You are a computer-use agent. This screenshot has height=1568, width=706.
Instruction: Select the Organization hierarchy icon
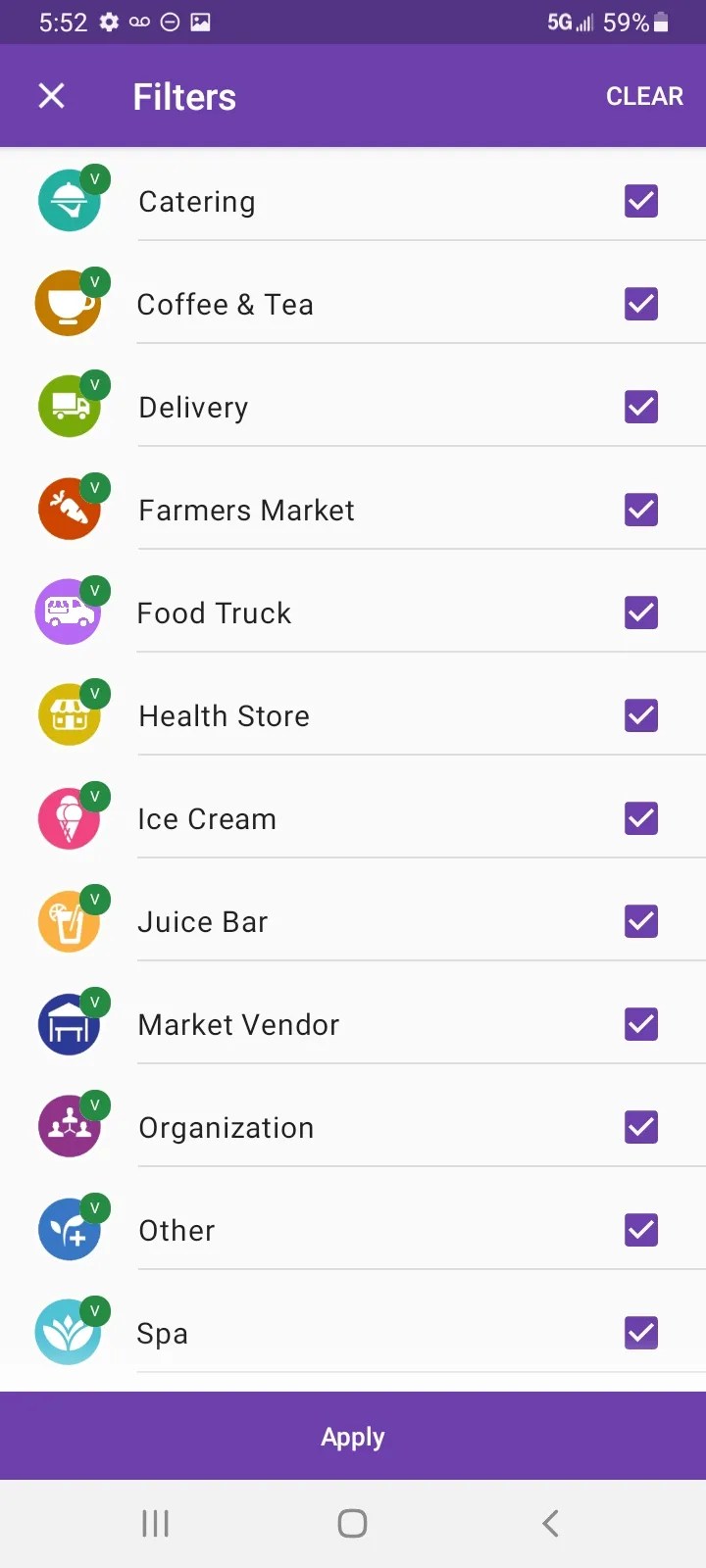click(x=71, y=1126)
